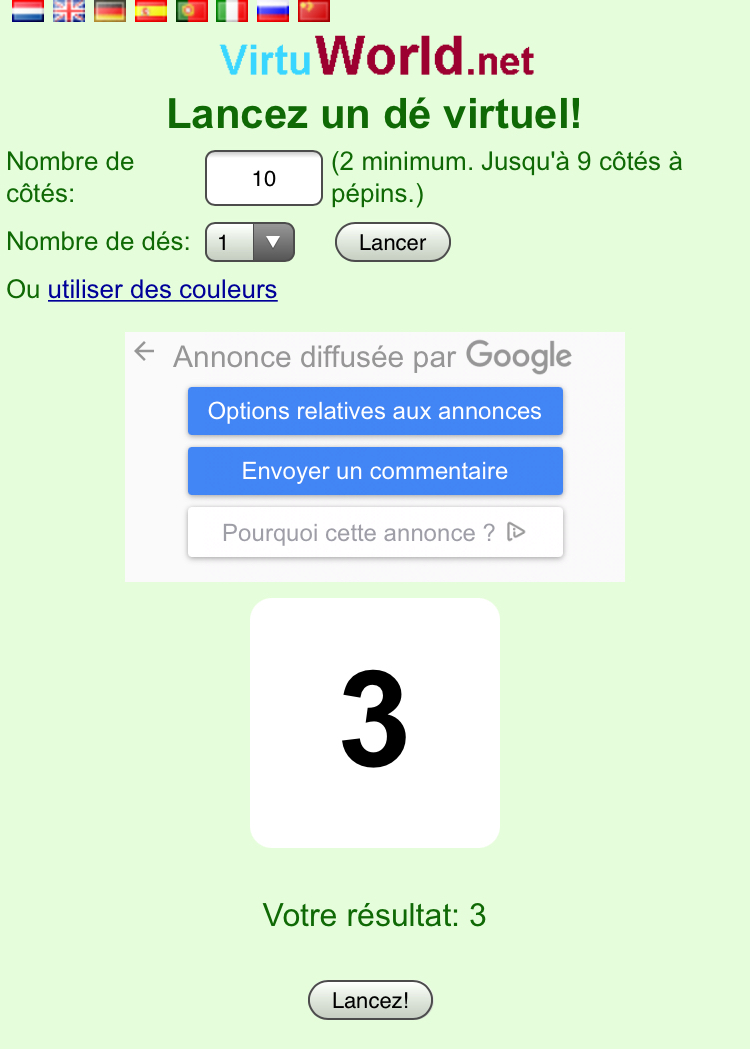The height and width of the screenshot is (1049, 750).
Task: Tap the Lancer button
Action: (x=392, y=242)
